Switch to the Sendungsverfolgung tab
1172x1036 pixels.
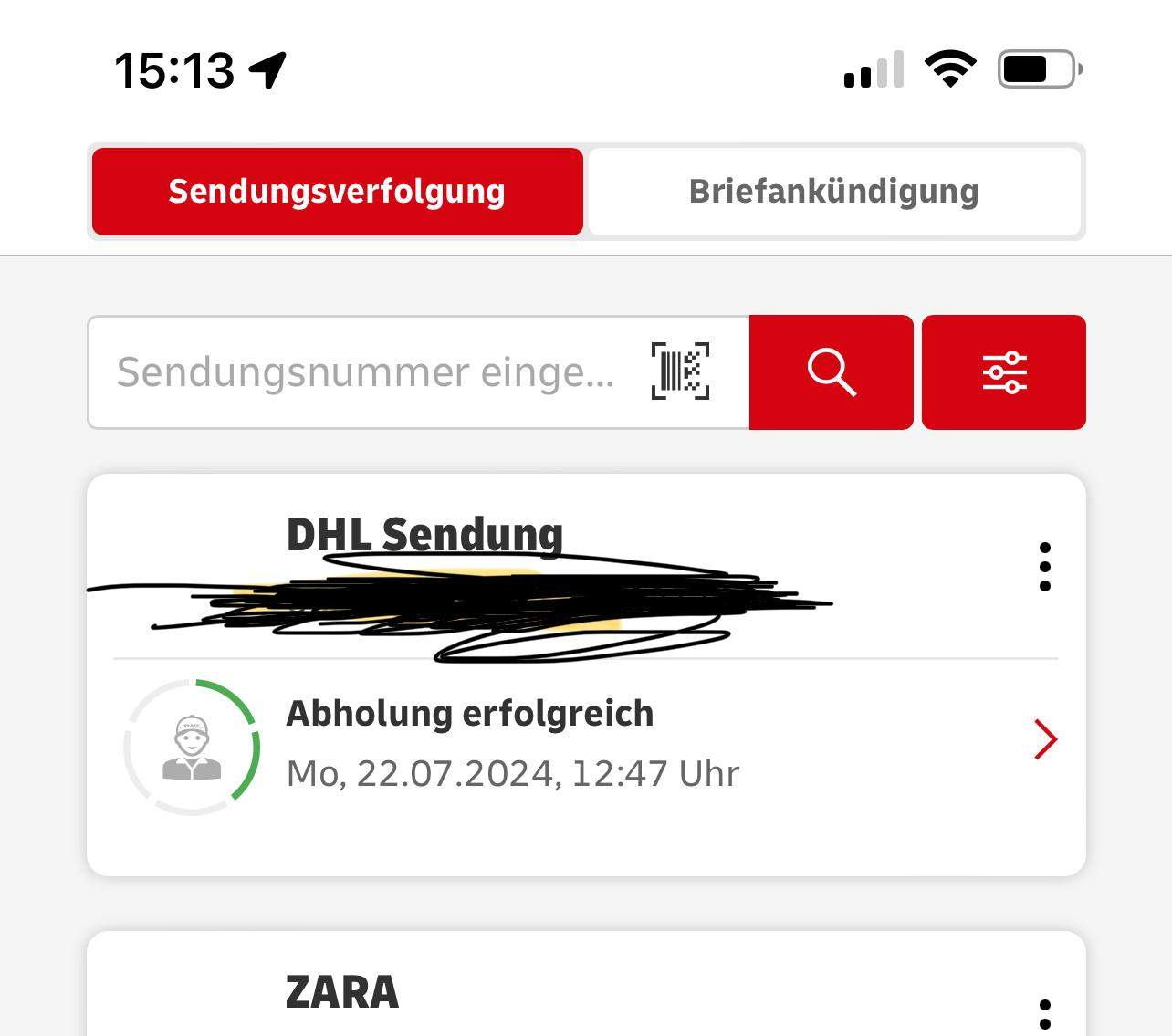tap(337, 192)
